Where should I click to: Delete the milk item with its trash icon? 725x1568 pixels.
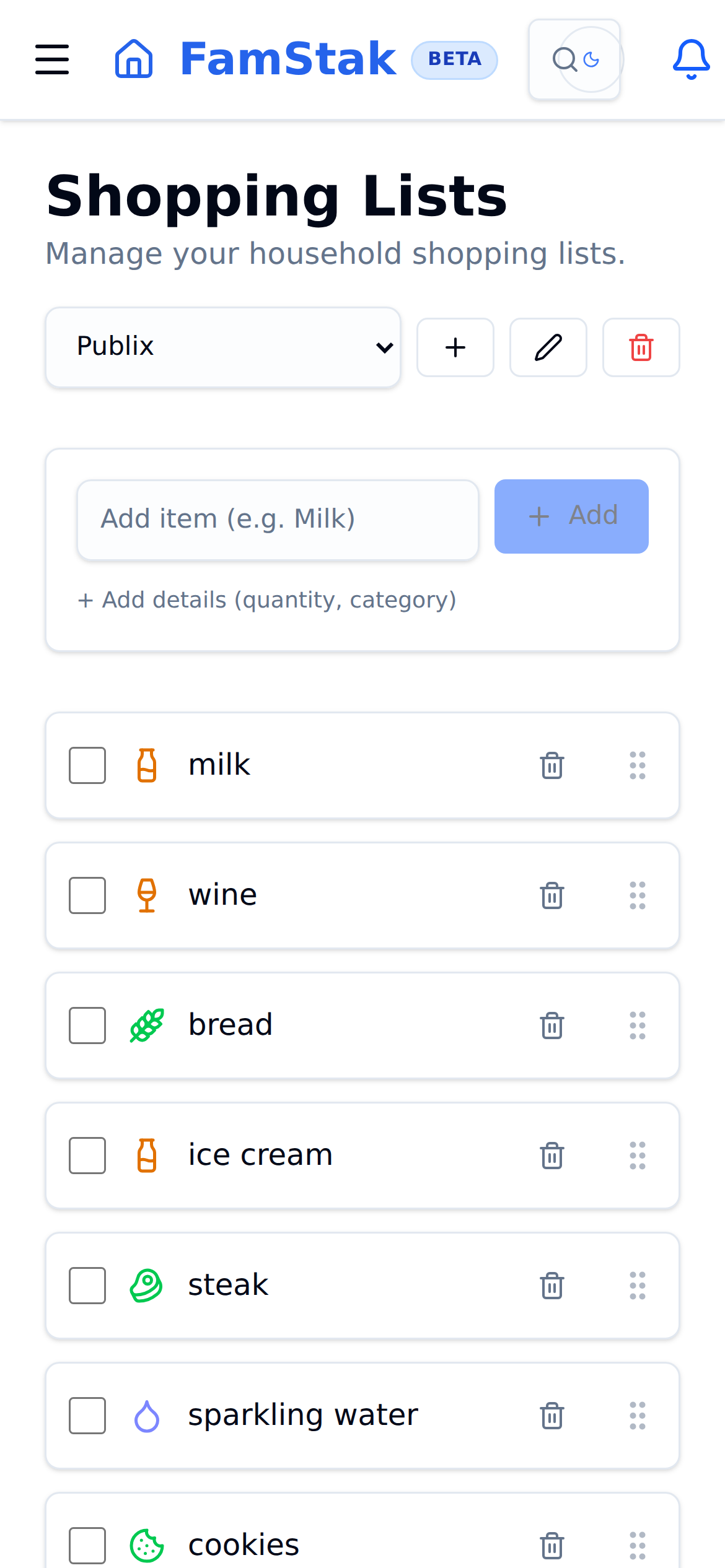(551, 765)
